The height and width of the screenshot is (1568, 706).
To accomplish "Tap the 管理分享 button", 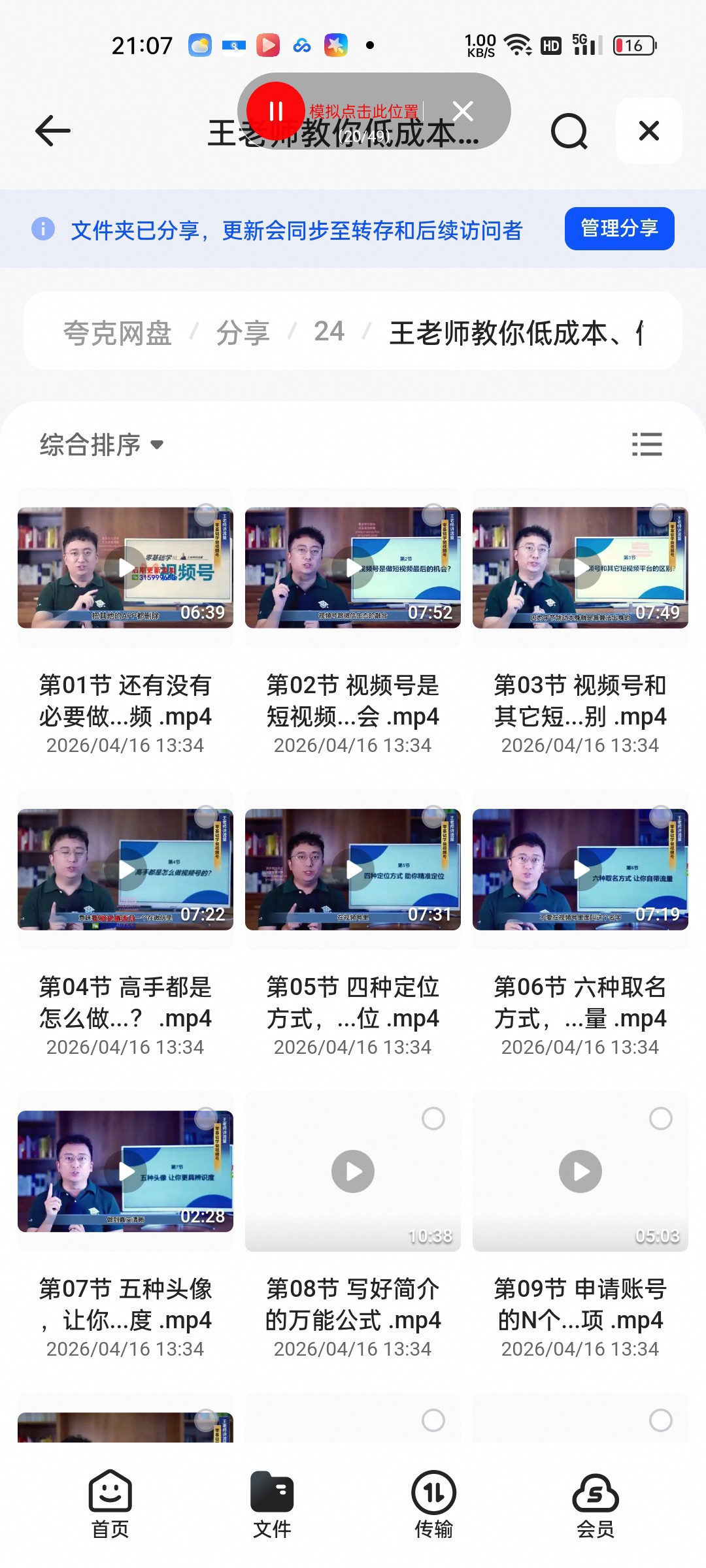I will [x=619, y=229].
